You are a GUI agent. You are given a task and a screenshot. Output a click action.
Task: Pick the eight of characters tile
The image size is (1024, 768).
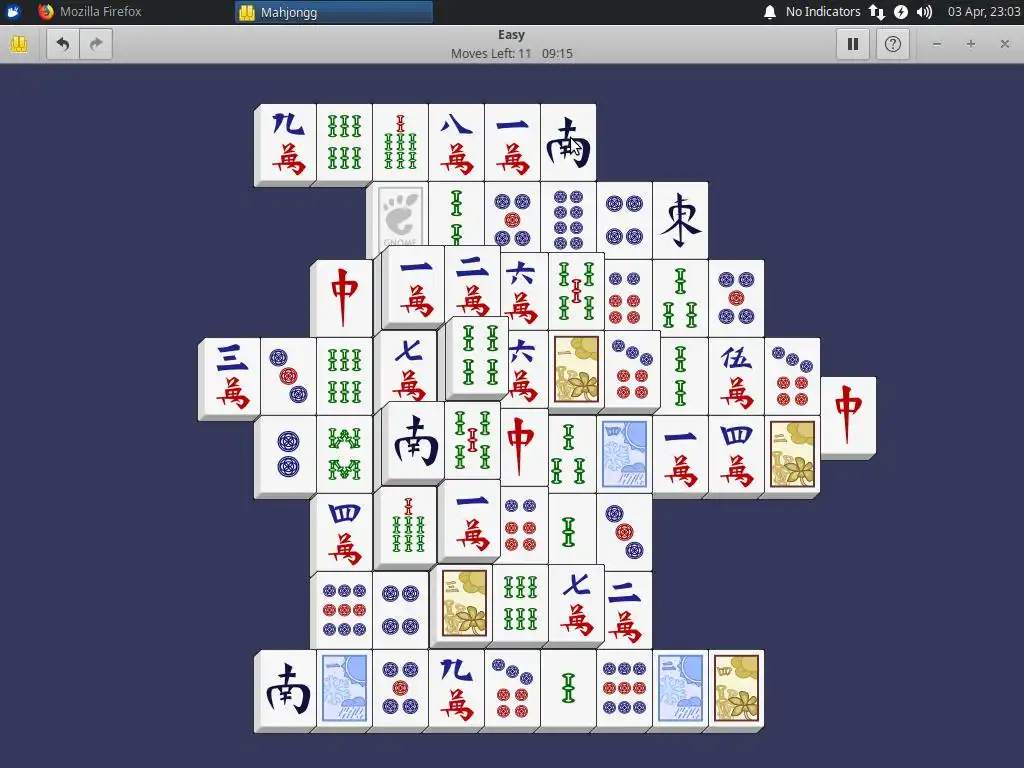(457, 142)
